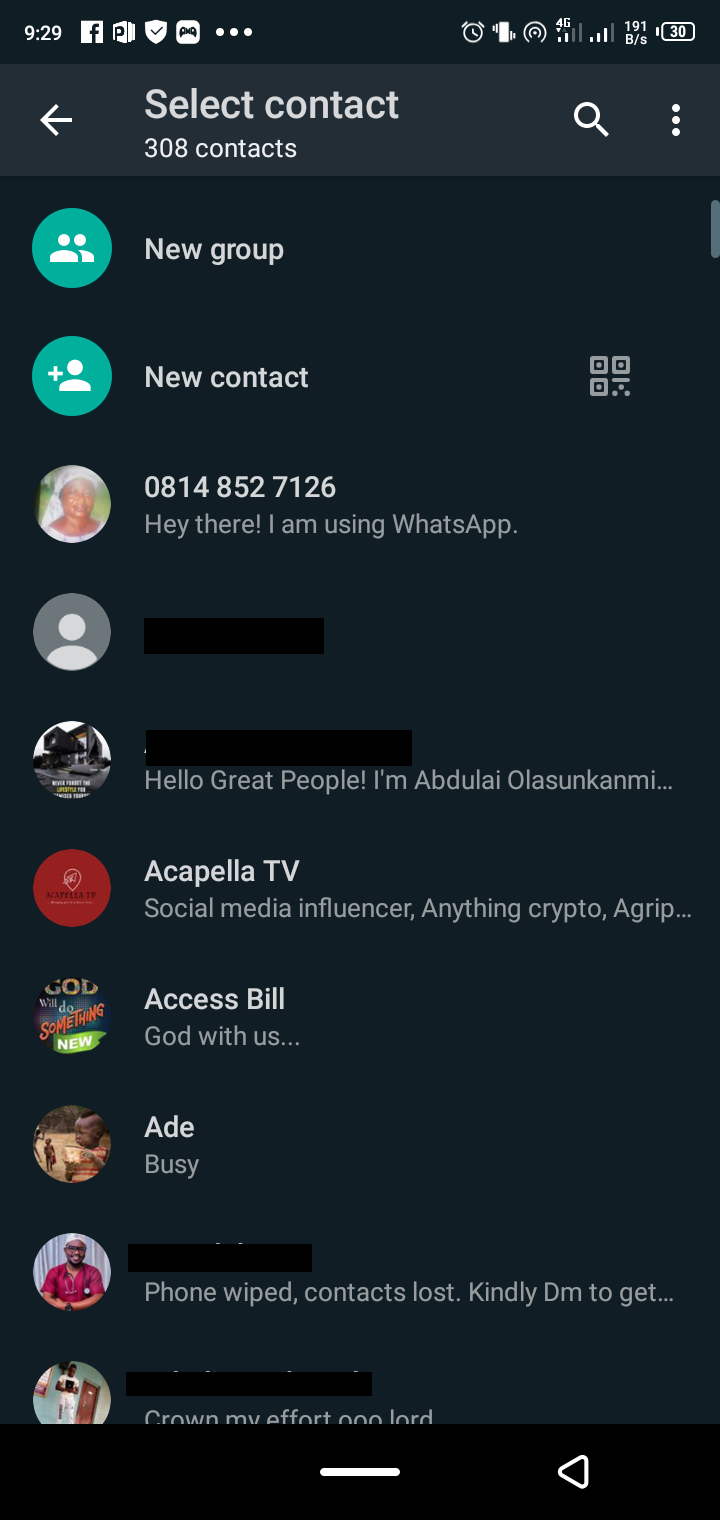Image resolution: width=720 pixels, height=1520 pixels.
Task: Tap the back arrow to exit contact selection
Action: [x=56, y=119]
